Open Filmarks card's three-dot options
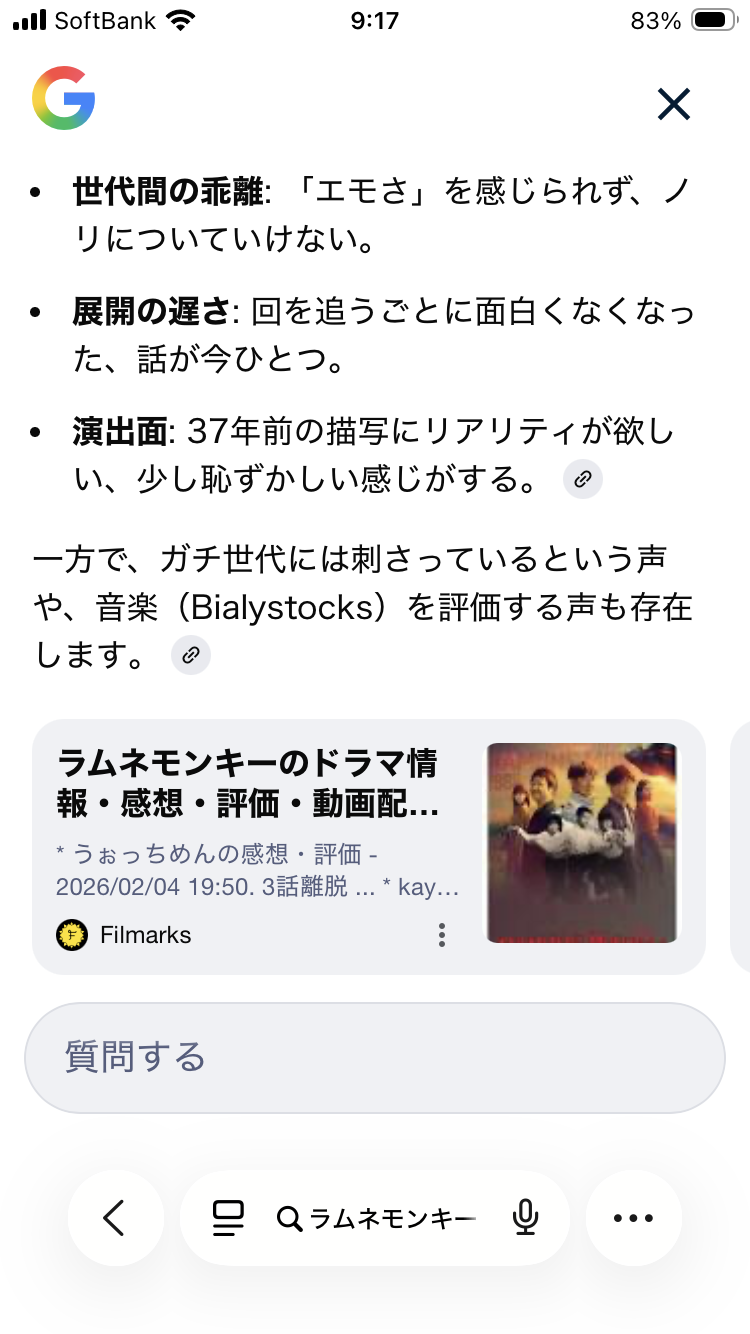Image resolution: width=750 pixels, height=1334 pixels. pyautogui.click(x=442, y=935)
